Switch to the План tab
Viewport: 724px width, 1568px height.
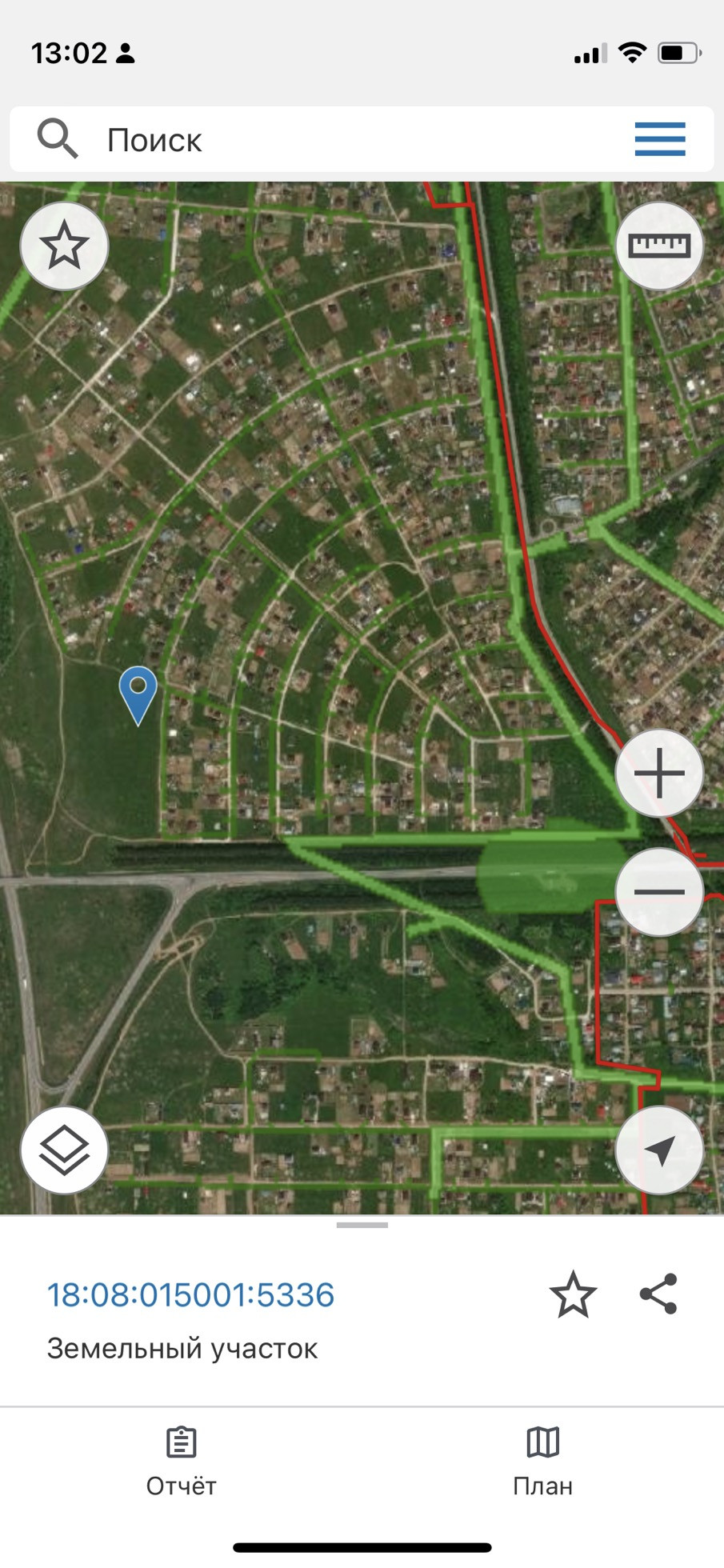[x=542, y=1462]
